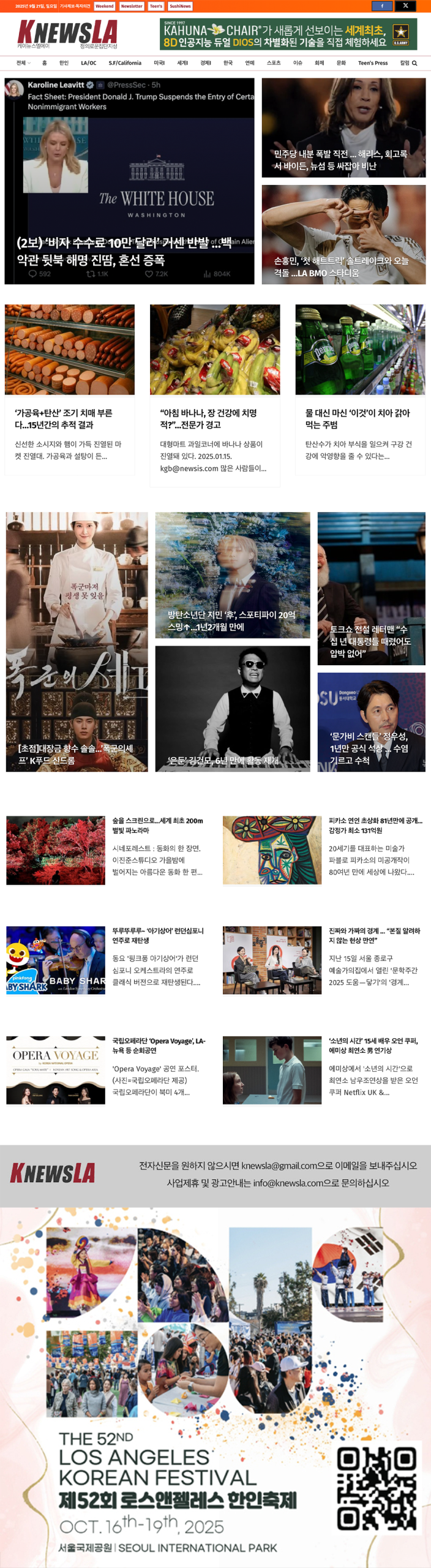Screen dimensions: 431x1568
Task: Open SushiNews from the top bar
Action: pyautogui.click(x=180, y=6)
